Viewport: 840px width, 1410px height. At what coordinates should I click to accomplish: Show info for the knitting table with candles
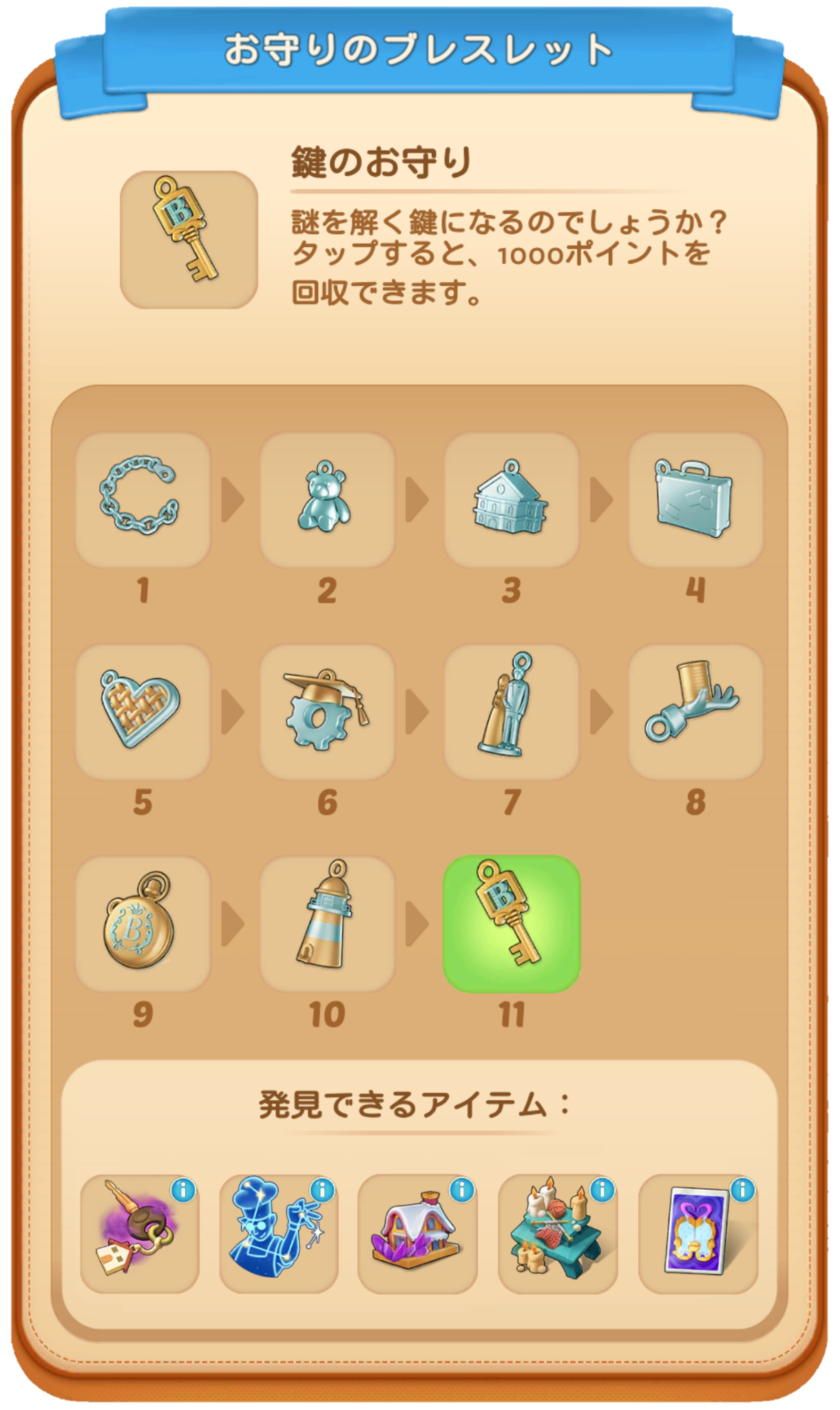(602, 1190)
